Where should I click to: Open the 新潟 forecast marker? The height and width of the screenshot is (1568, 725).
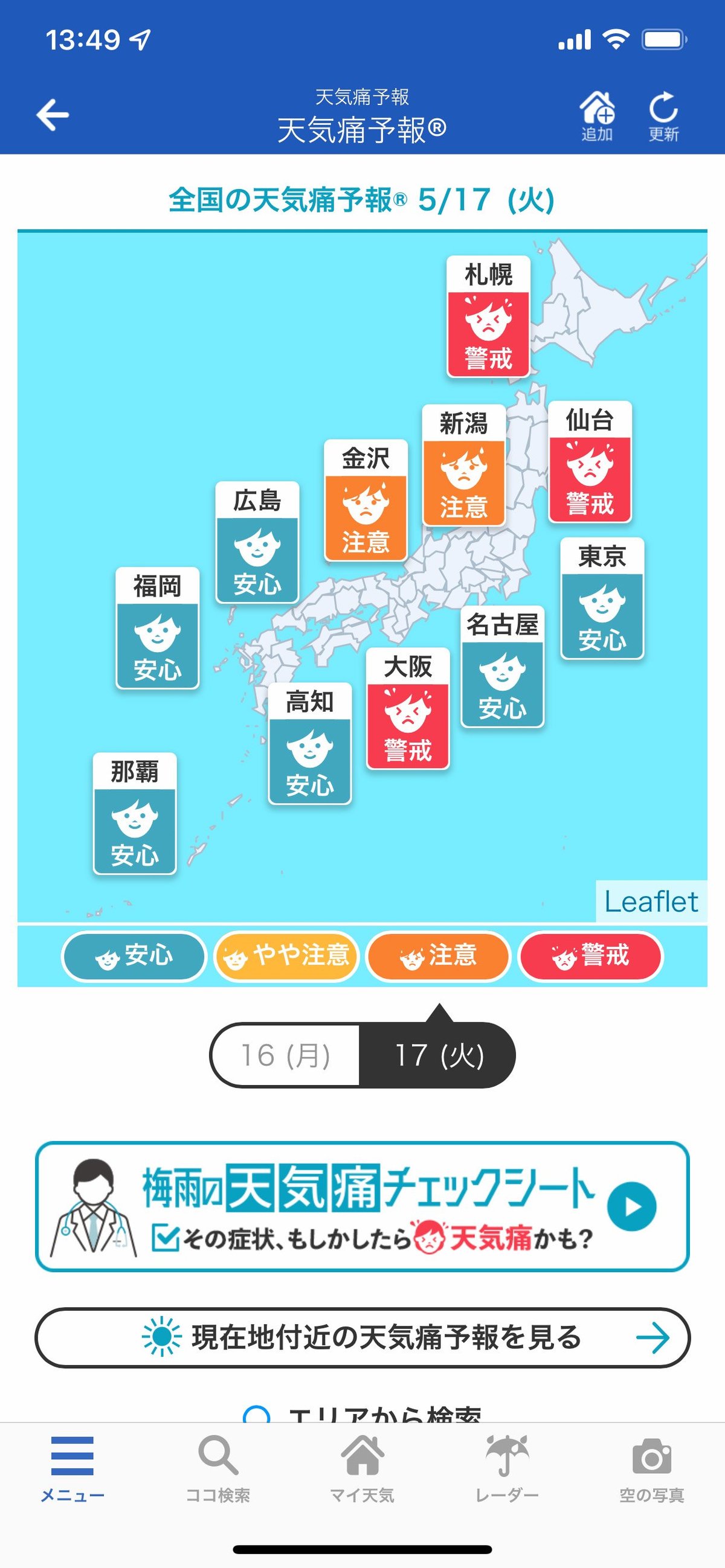pyautogui.click(x=463, y=466)
